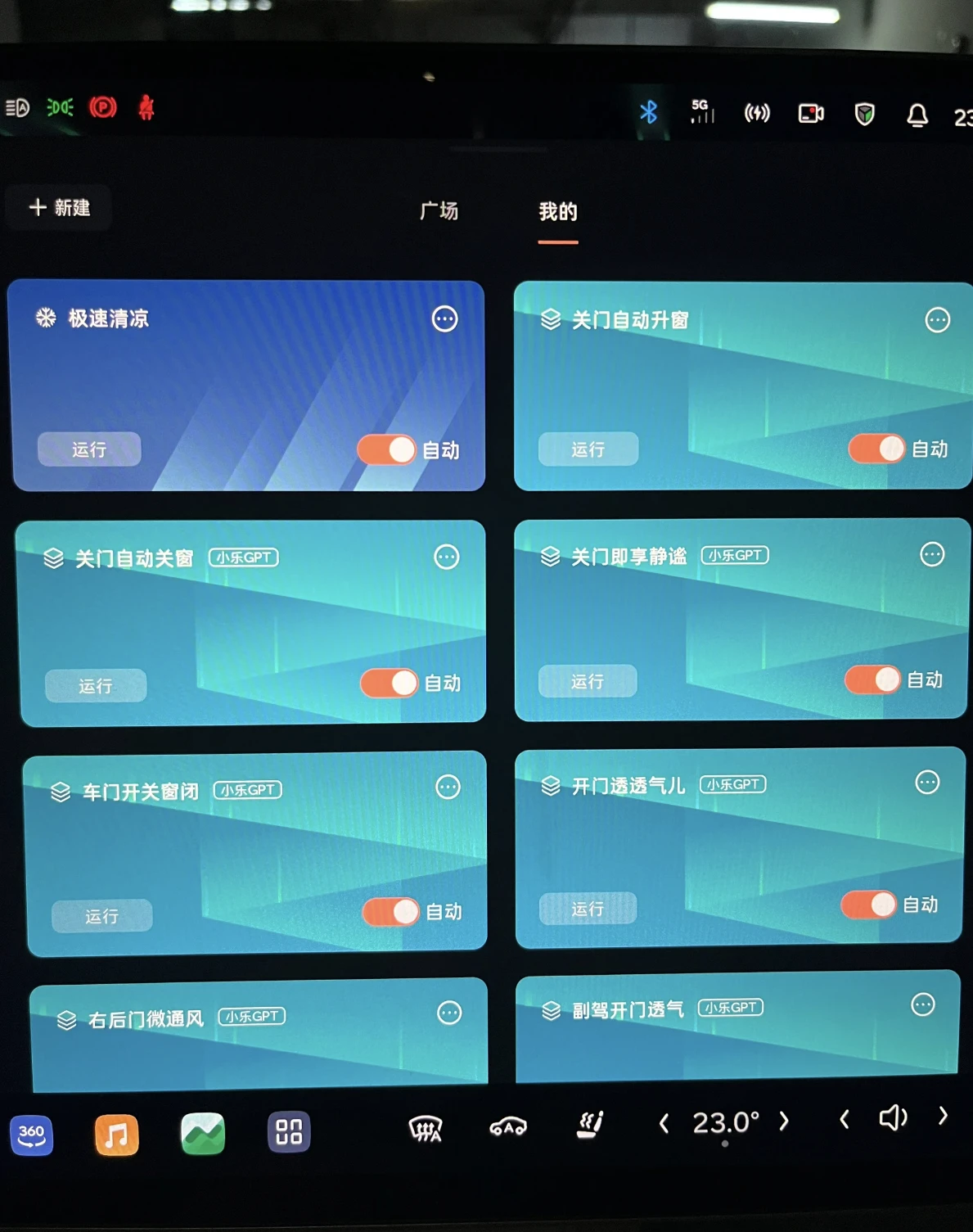Disable auto mode for 关门自动关窗
973x1232 pixels.
point(390,683)
